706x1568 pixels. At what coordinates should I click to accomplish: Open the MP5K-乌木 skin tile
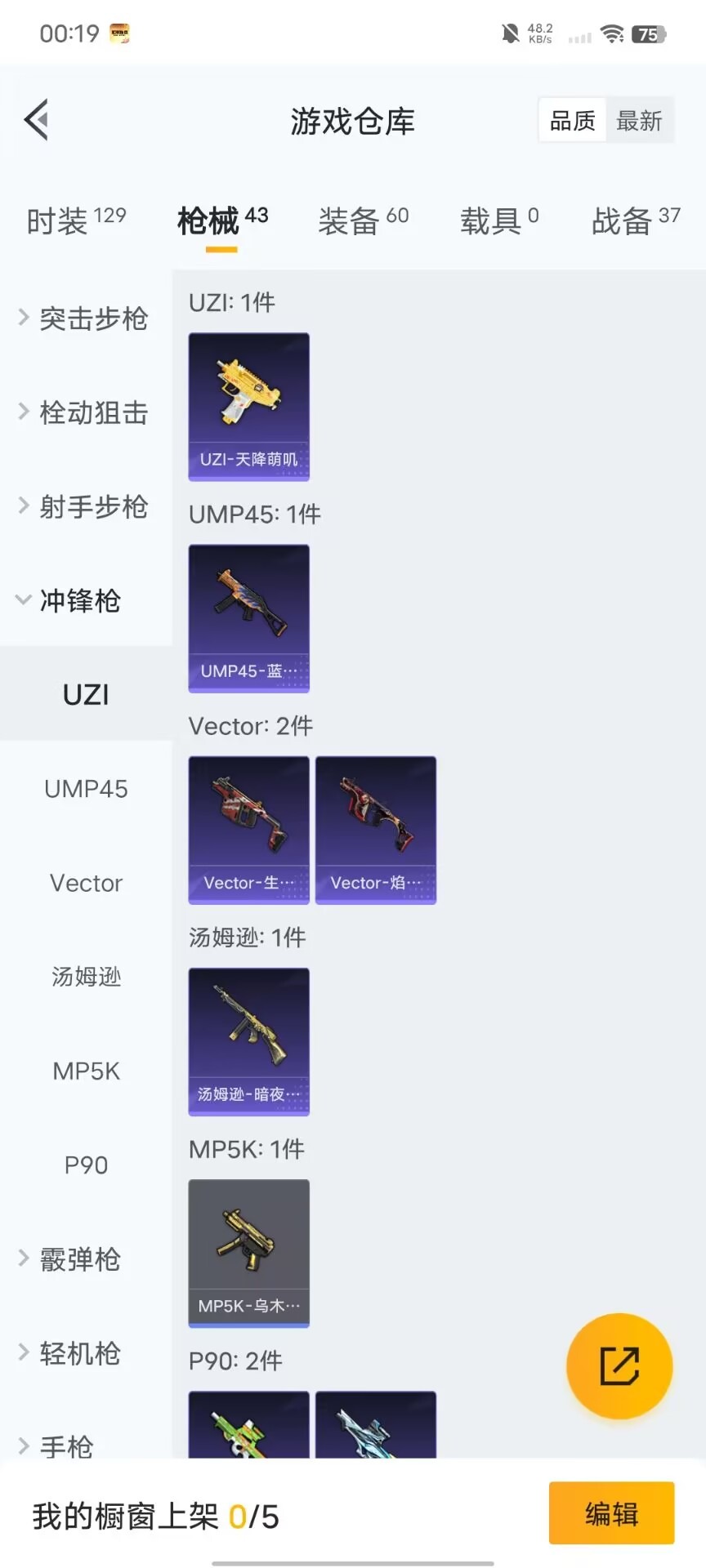248,1253
